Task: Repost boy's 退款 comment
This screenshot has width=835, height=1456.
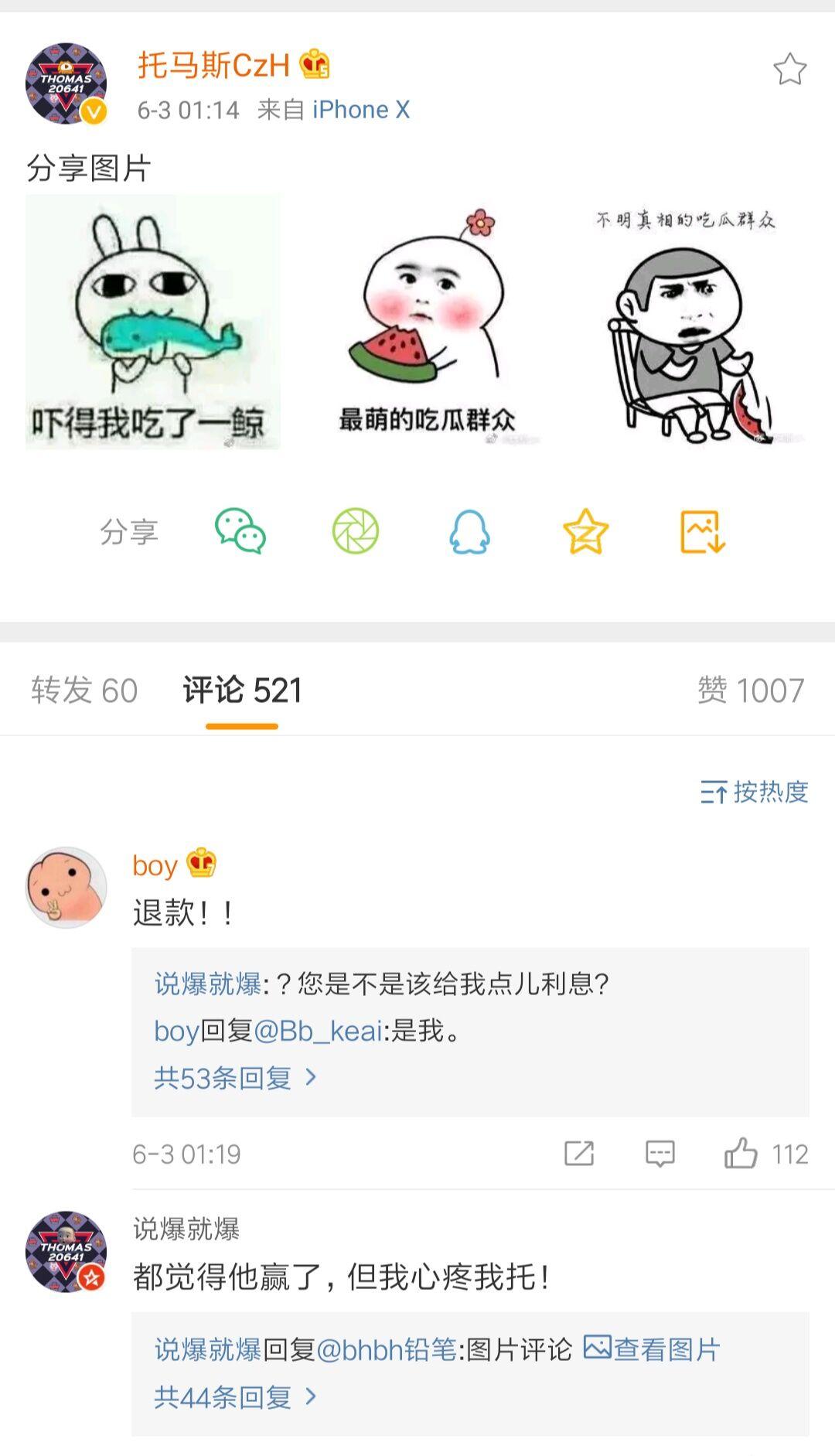Action: coord(578,1154)
